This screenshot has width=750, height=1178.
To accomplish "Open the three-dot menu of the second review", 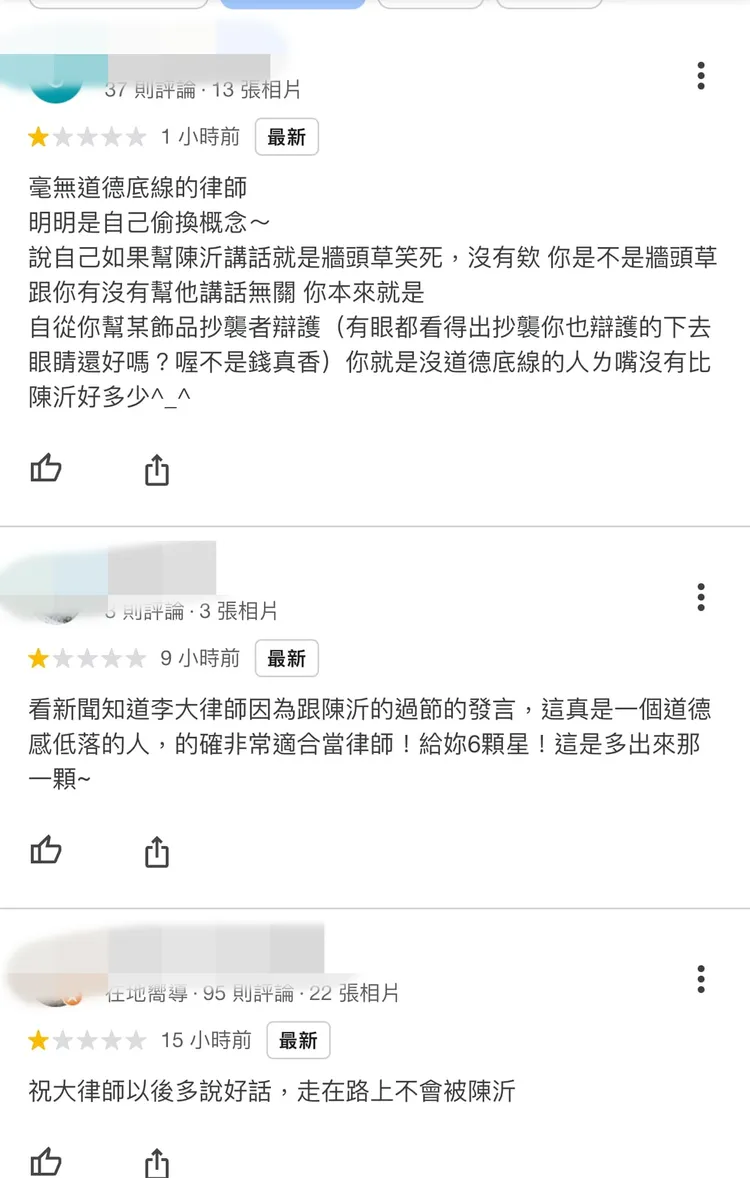I will pos(700,597).
